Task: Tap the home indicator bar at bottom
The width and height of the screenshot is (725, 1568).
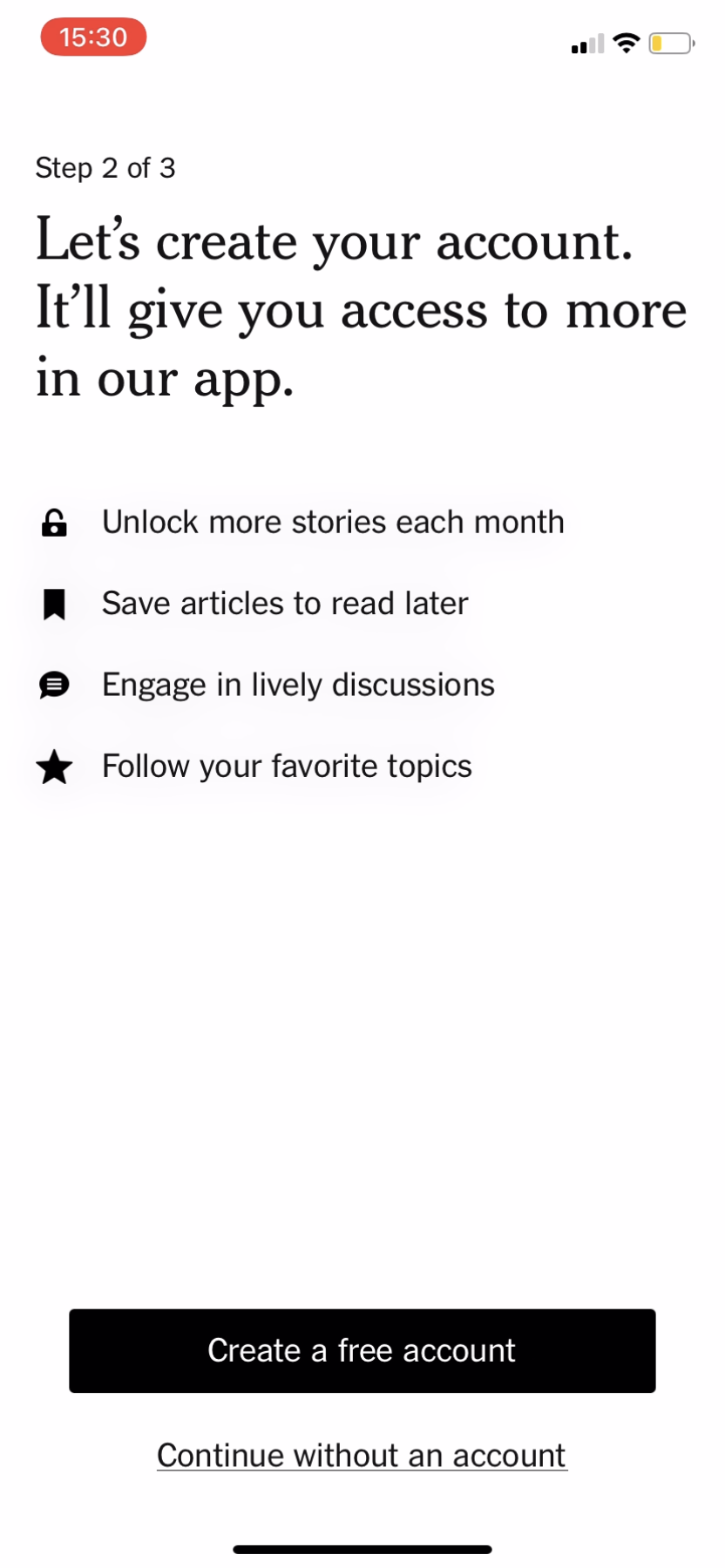Action: [x=362, y=1550]
